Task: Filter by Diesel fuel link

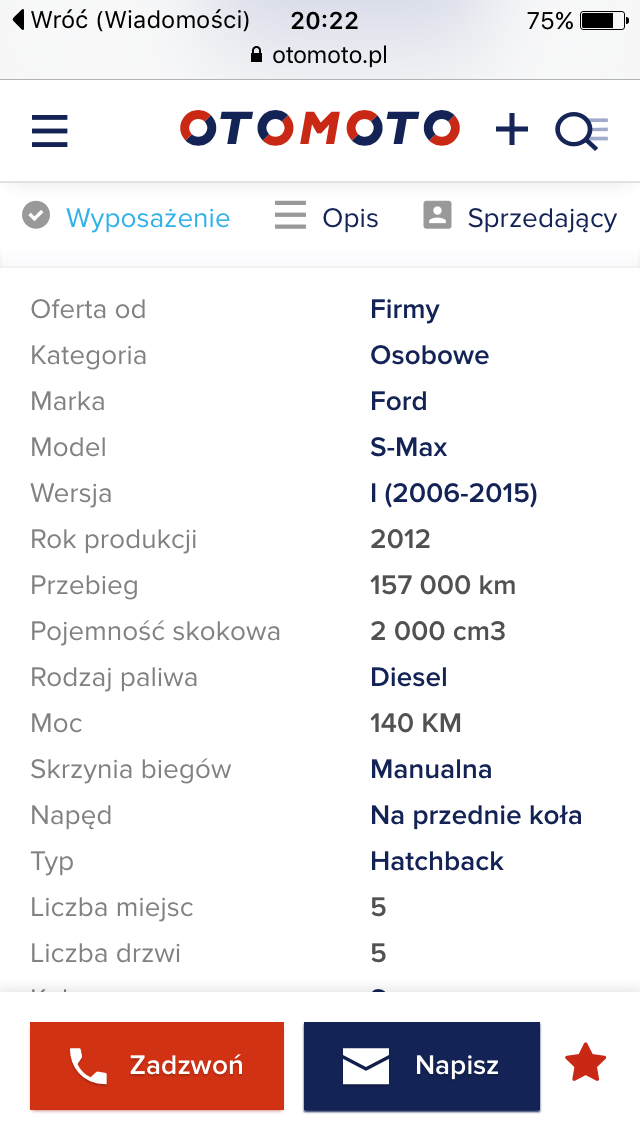Action: [409, 677]
